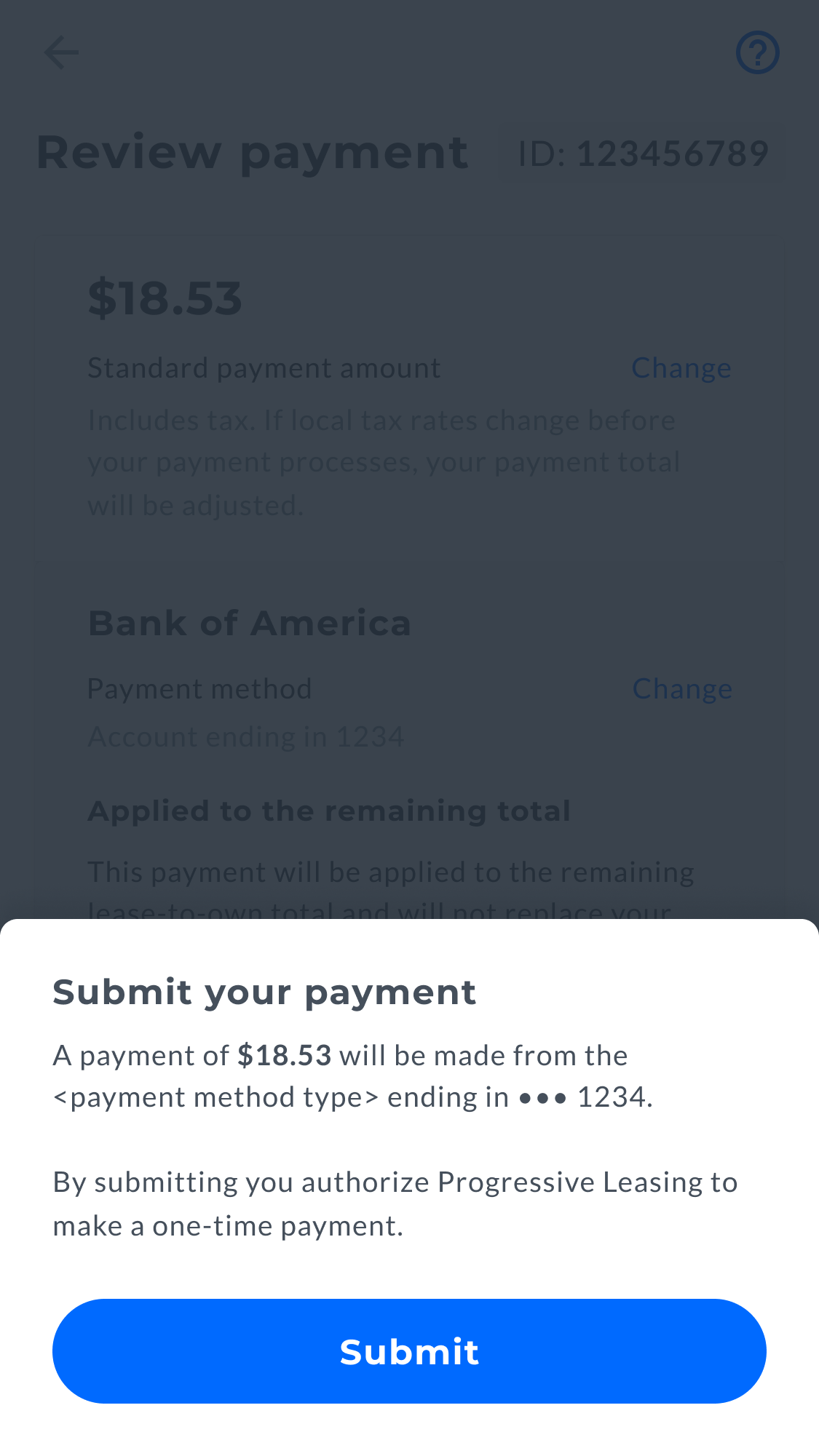
Task: Change the standard payment amount
Action: click(681, 368)
